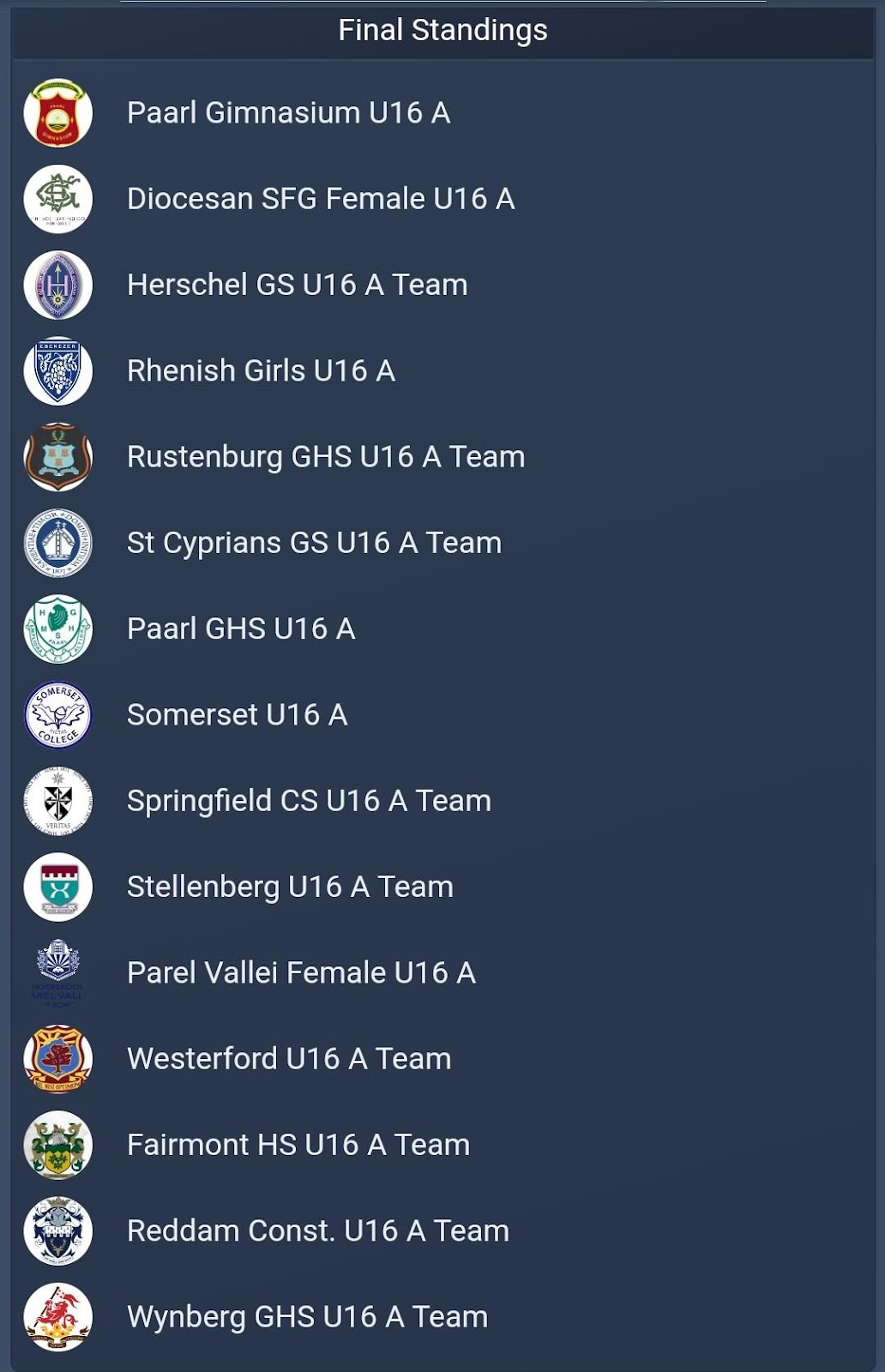Tap Fairmont HS U16 A Team
Screen dimensions: 885x1372
(298, 1145)
